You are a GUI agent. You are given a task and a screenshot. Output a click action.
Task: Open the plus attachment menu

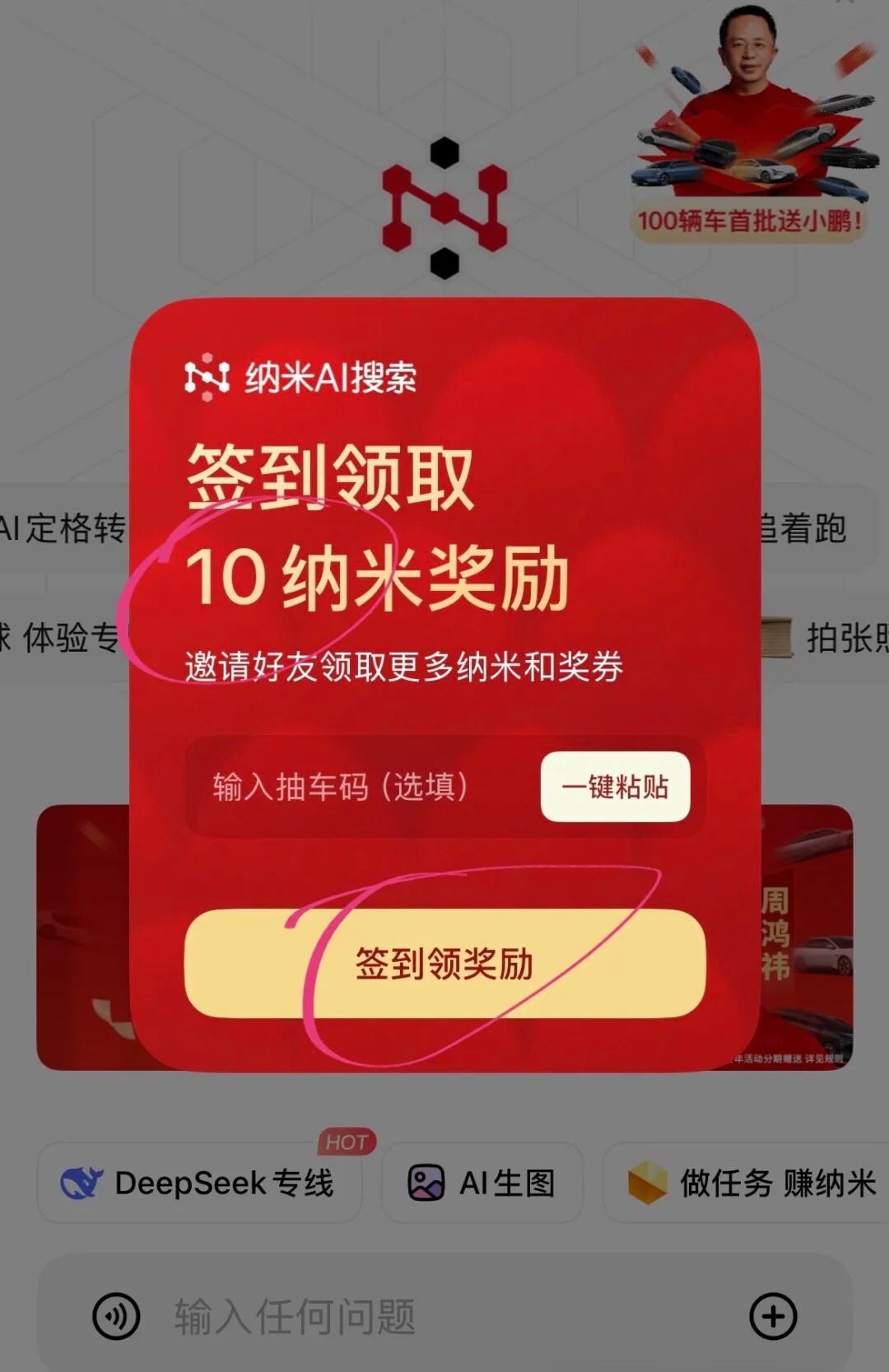(772, 1316)
